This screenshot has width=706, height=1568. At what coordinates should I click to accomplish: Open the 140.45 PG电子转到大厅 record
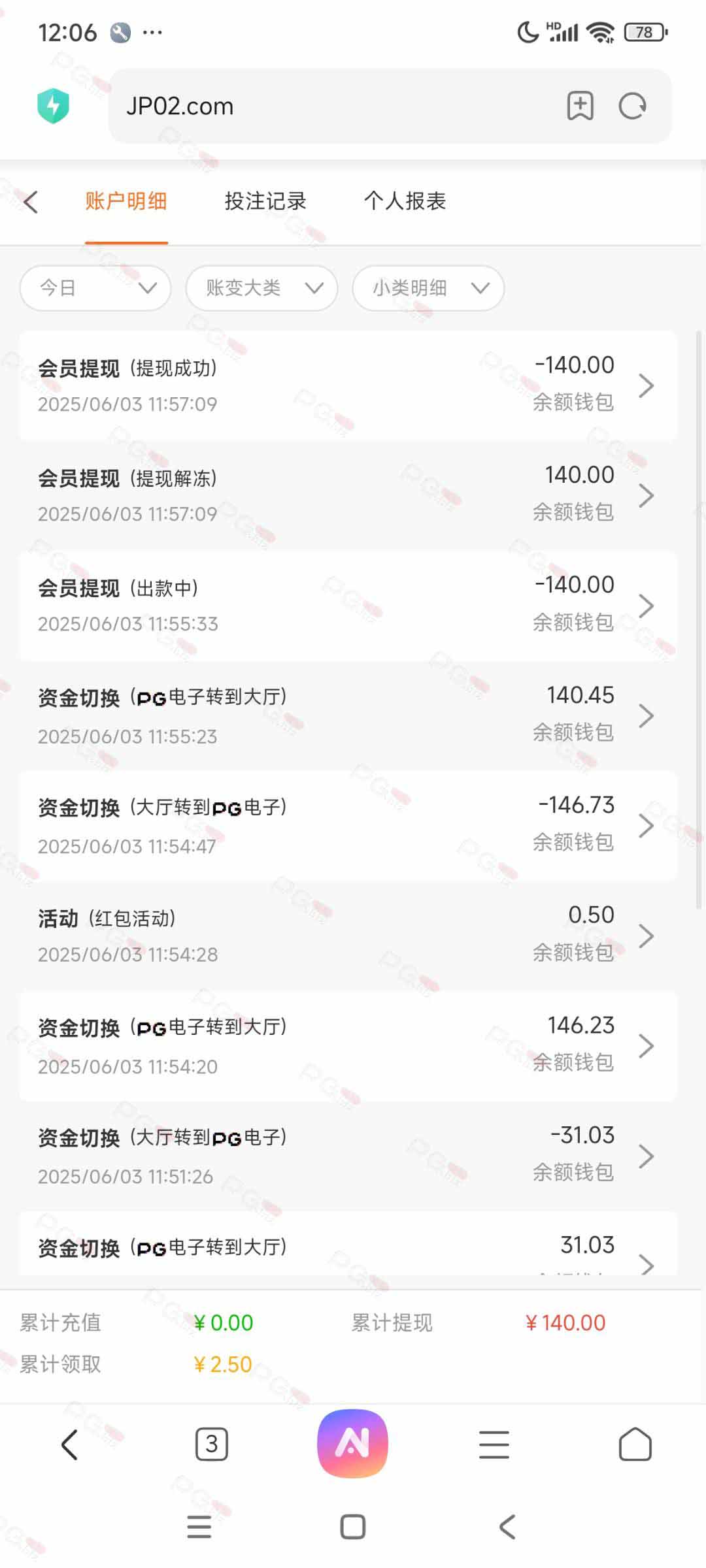tap(348, 715)
